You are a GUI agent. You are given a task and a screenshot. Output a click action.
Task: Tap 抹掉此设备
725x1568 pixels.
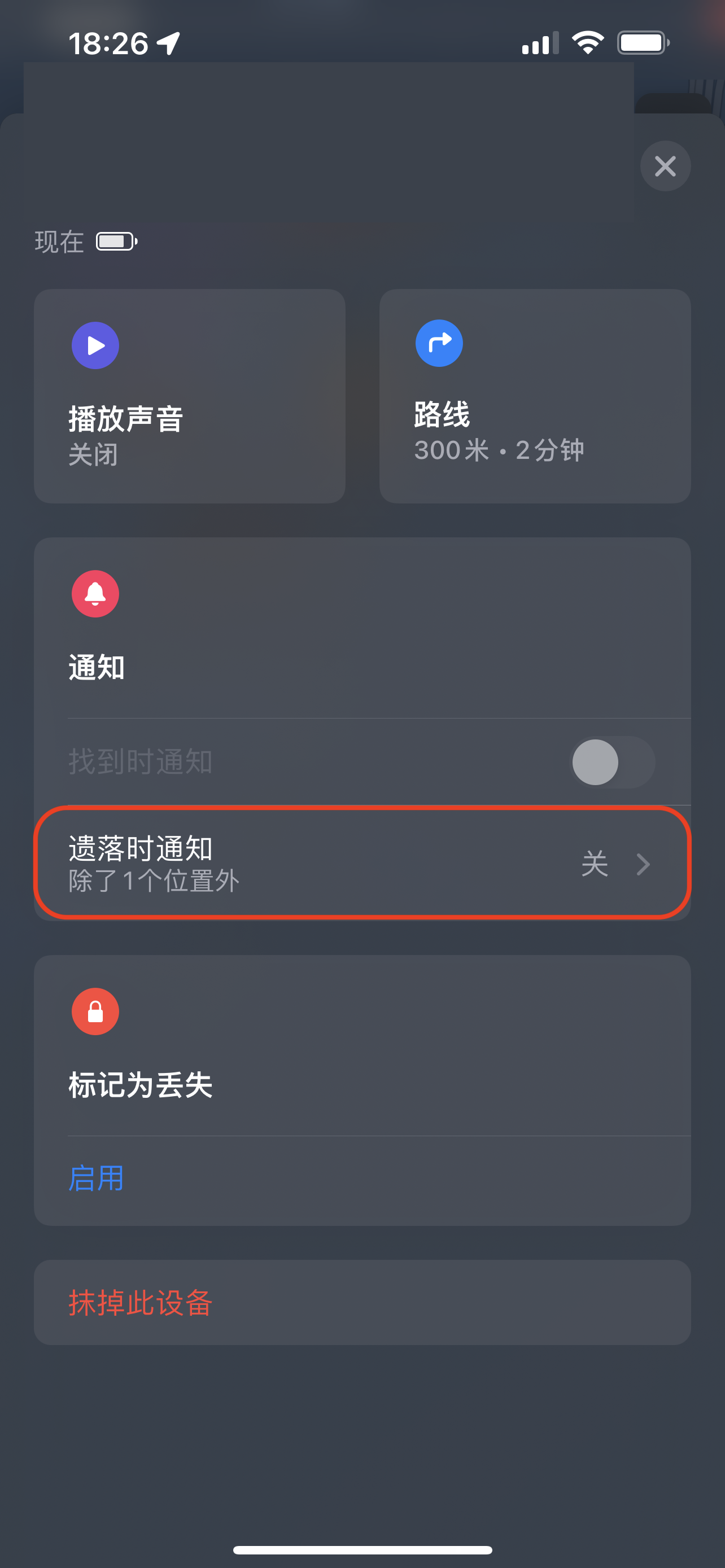point(141,1303)
